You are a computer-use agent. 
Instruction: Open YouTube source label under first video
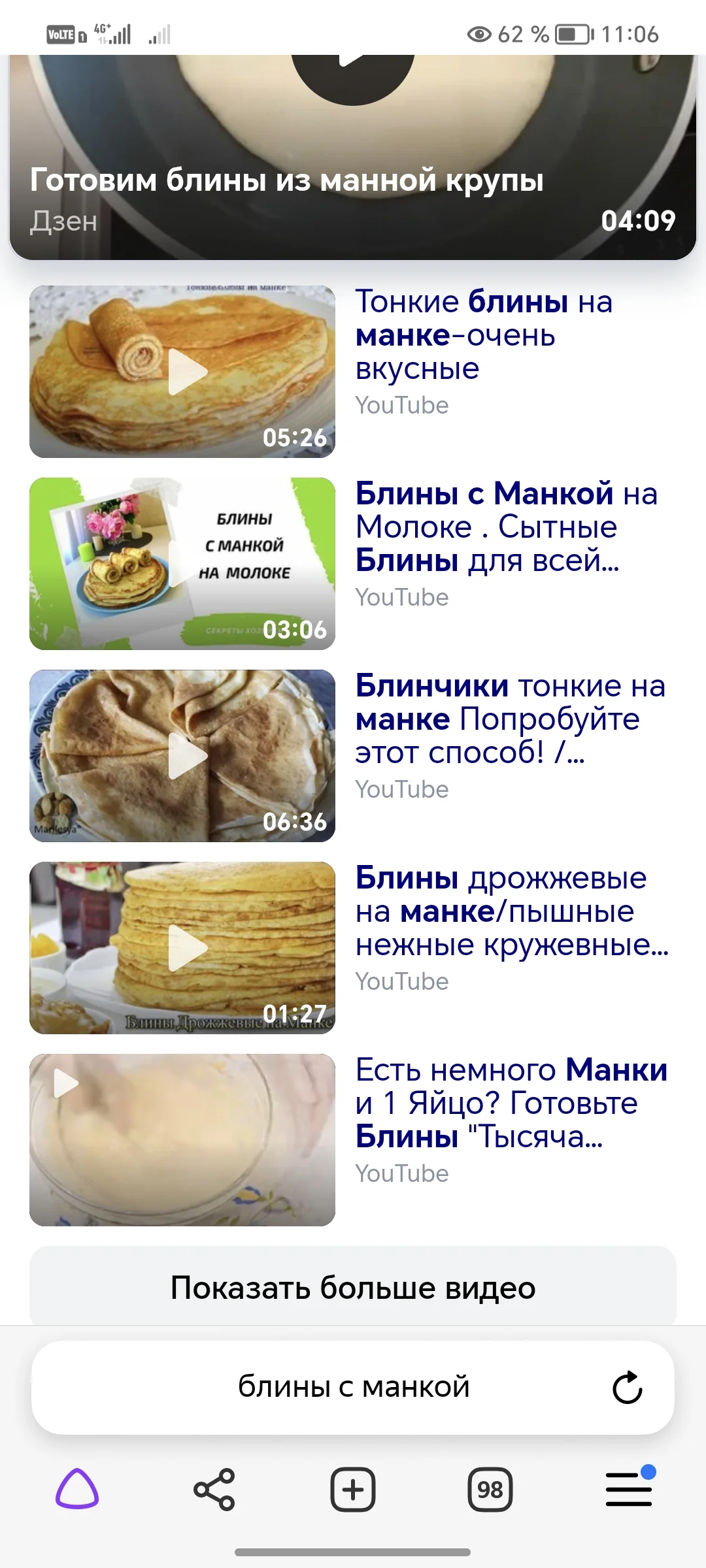coord(401,405)
